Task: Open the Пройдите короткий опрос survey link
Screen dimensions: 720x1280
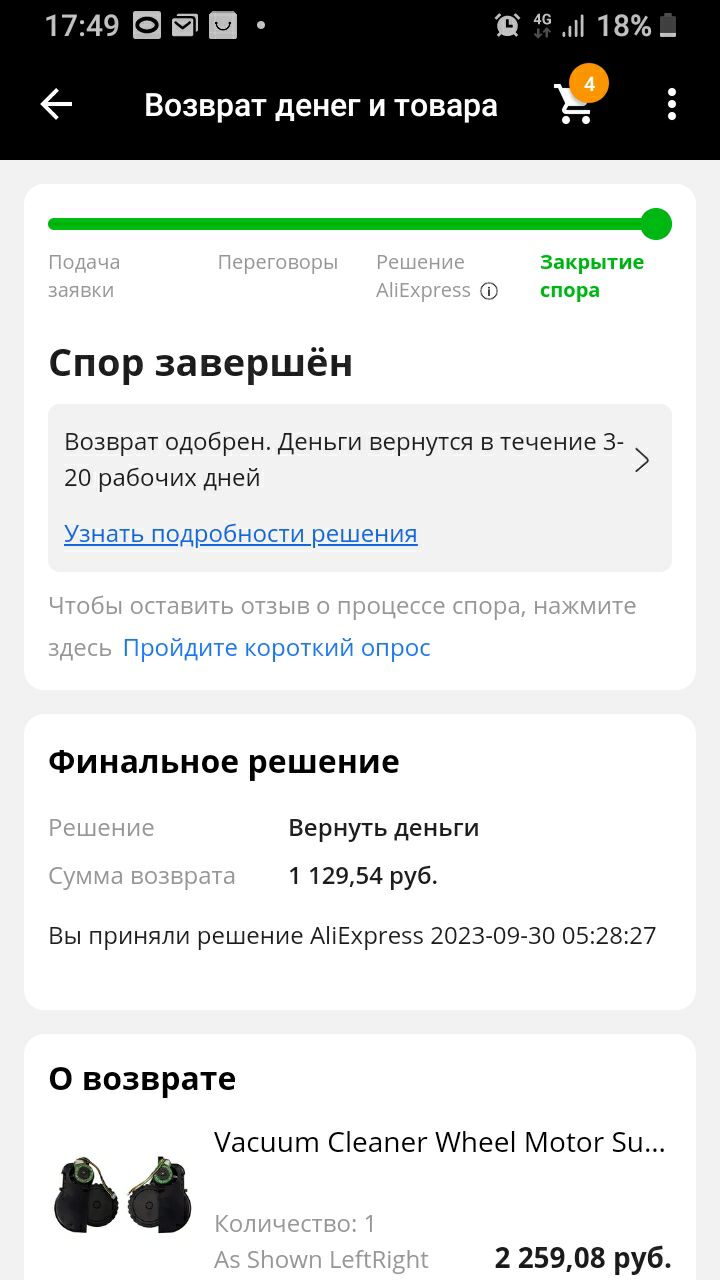Action: click(276, 647)
